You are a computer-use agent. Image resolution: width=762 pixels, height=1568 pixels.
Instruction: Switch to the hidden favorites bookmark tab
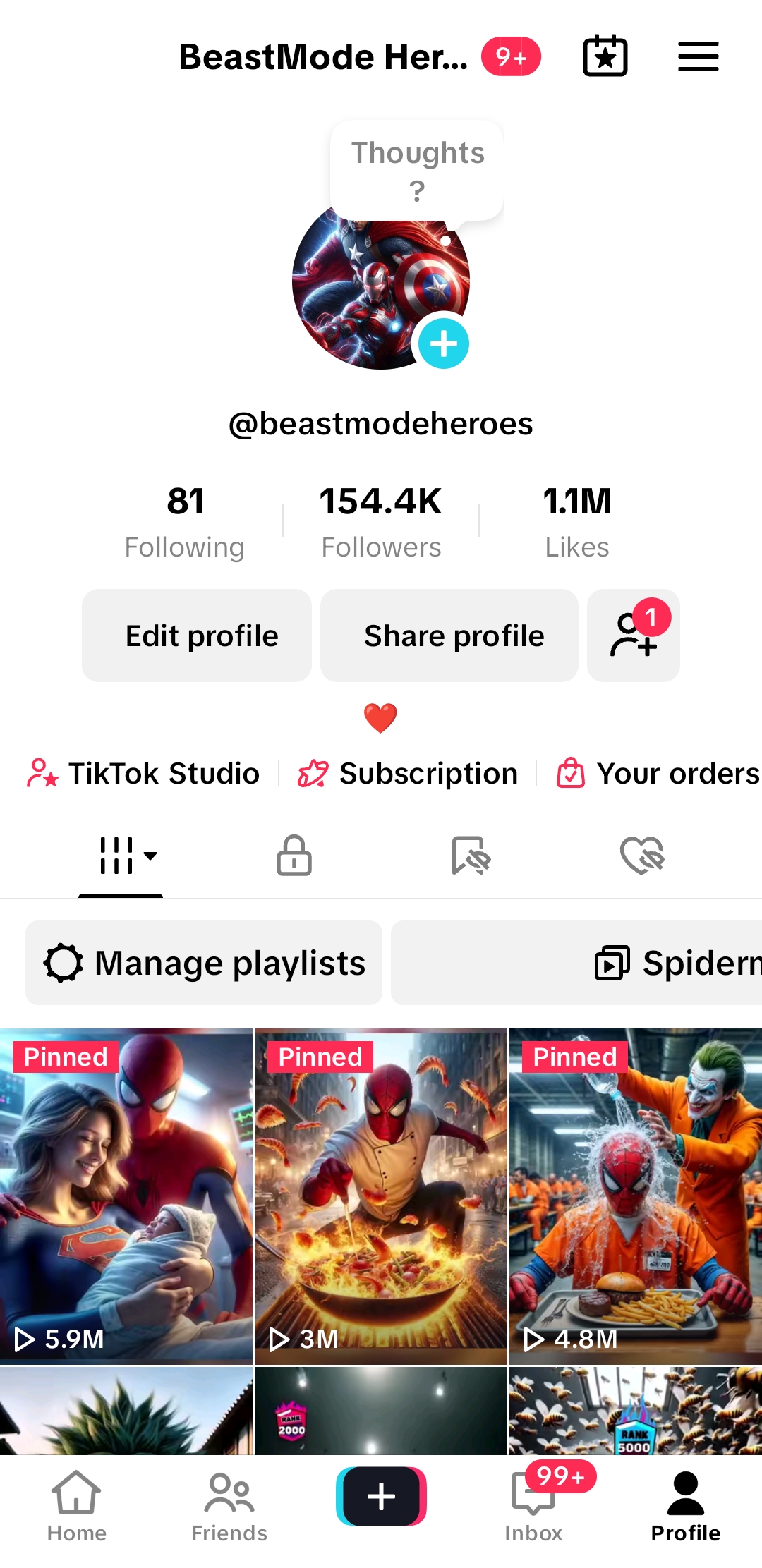(x=471, y=855)
